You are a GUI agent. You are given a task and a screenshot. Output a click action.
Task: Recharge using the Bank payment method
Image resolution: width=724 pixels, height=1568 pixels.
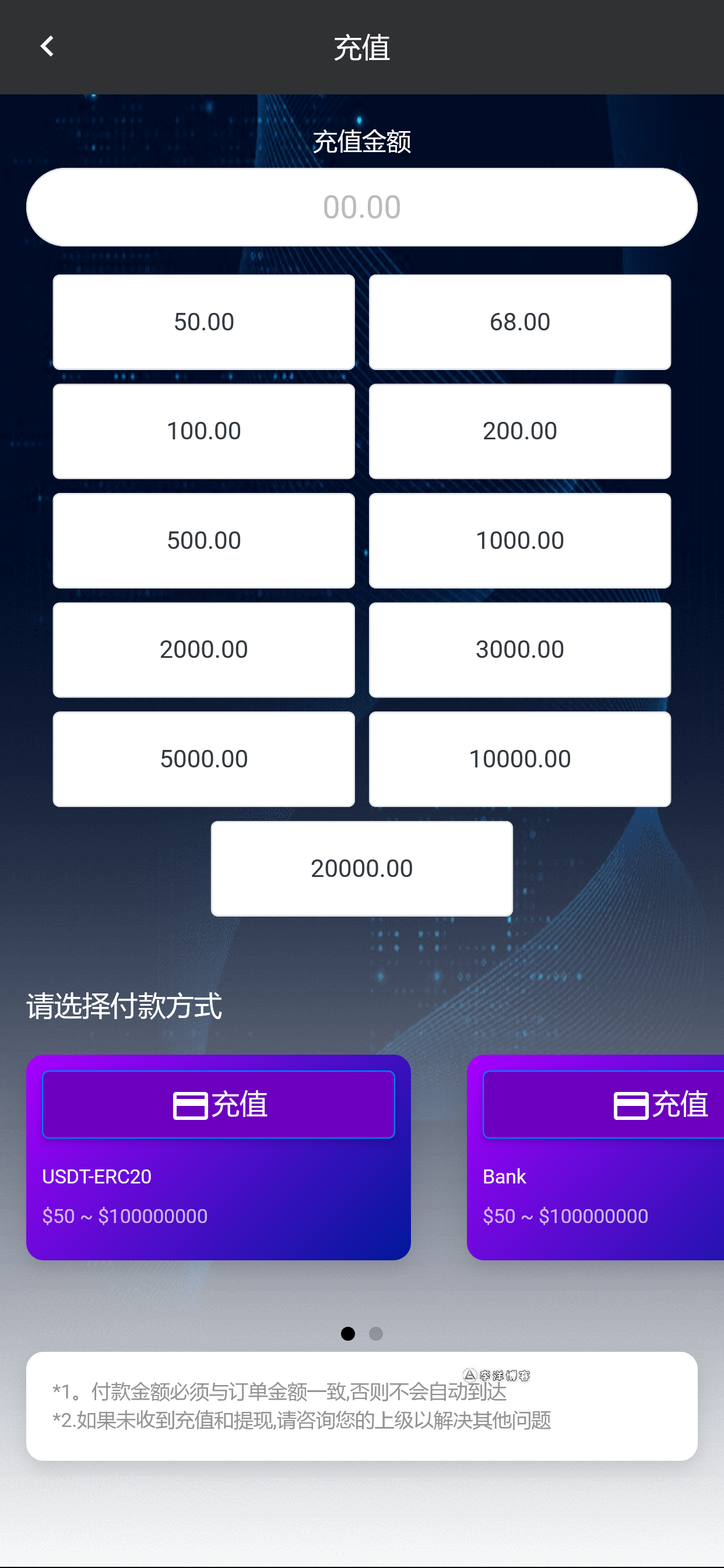(603, 1104)
